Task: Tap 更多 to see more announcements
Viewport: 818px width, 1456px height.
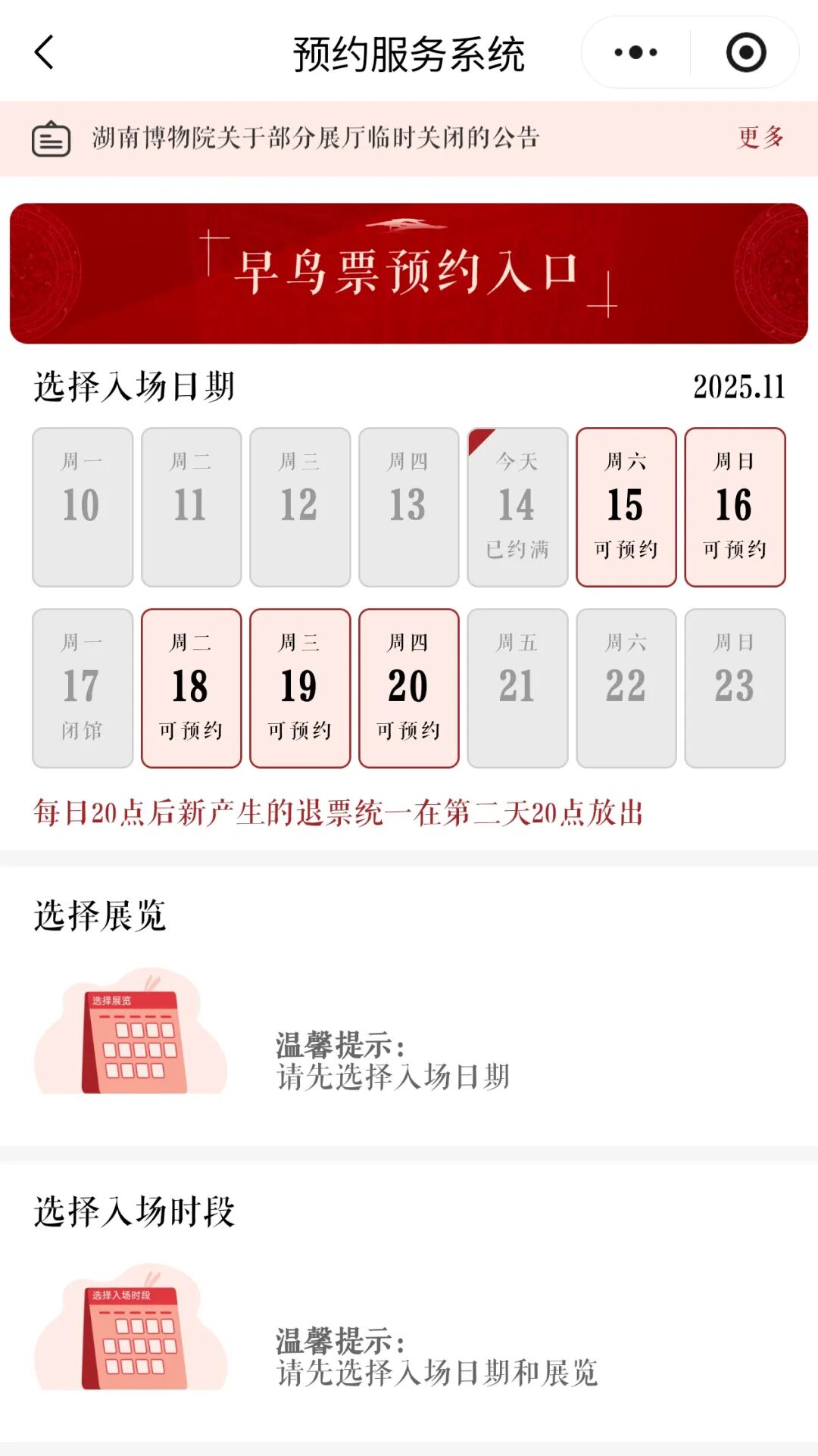Action: click(760, 138)
